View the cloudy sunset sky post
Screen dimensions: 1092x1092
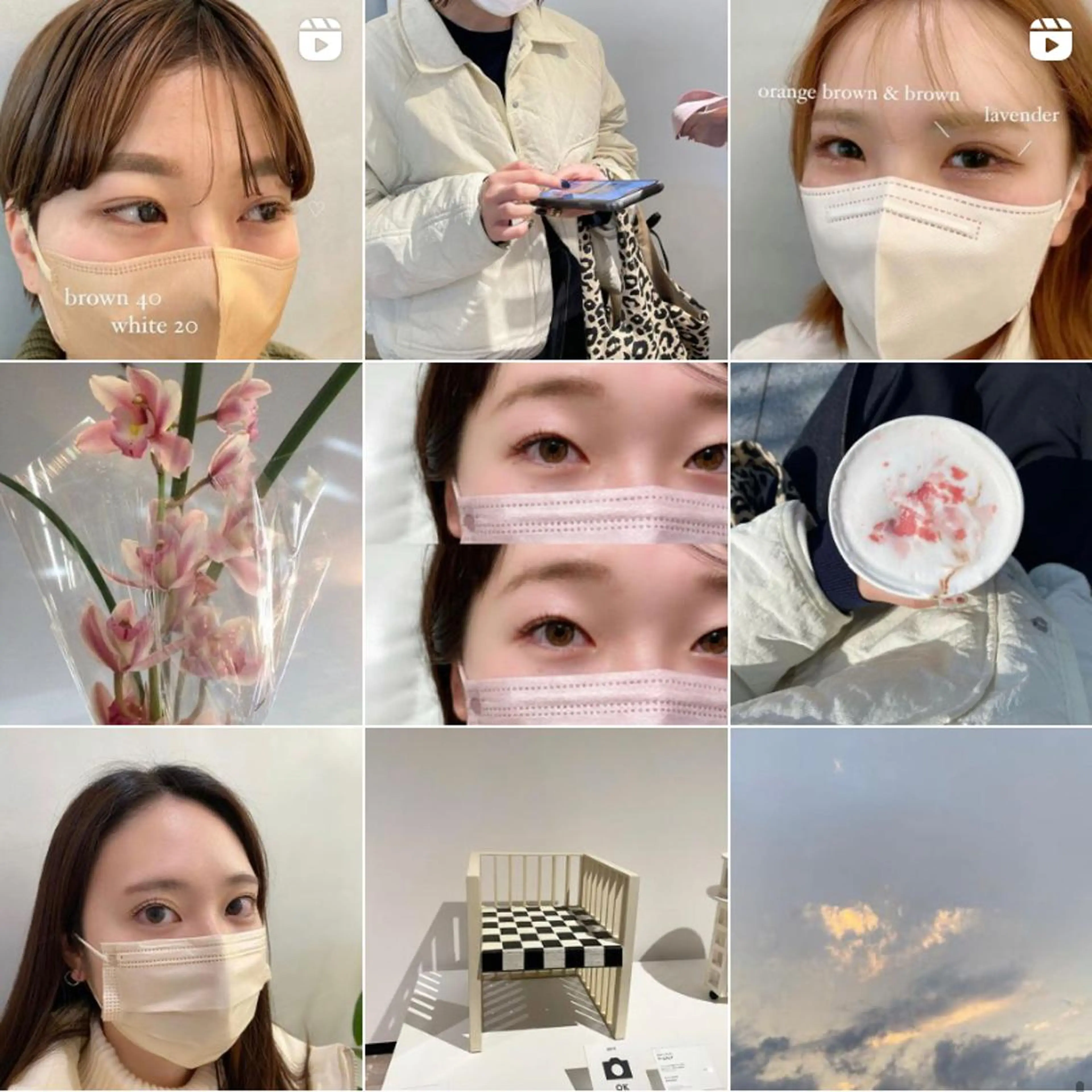[x=911, y=909]
